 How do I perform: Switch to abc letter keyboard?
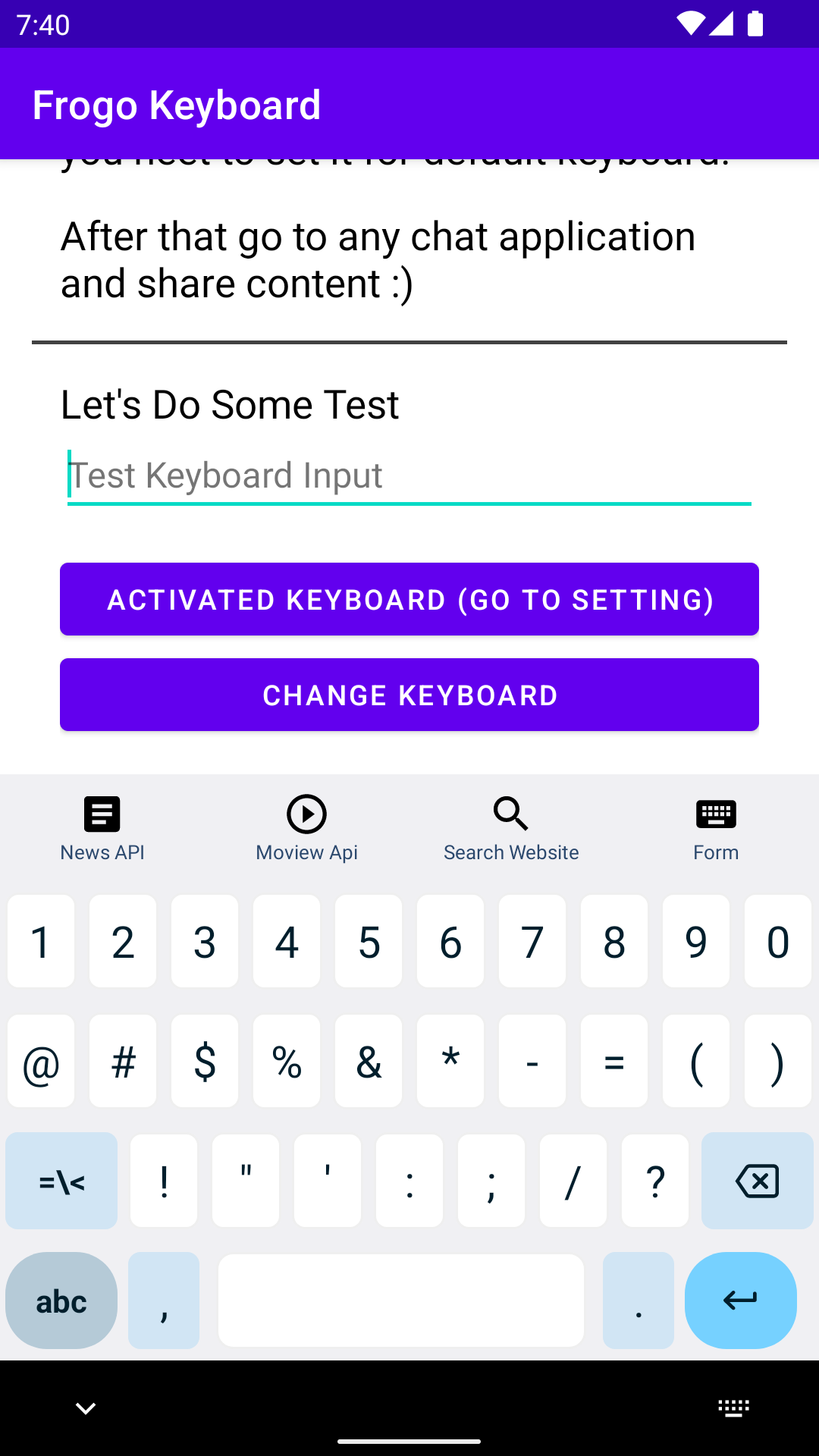(61, 1301)
